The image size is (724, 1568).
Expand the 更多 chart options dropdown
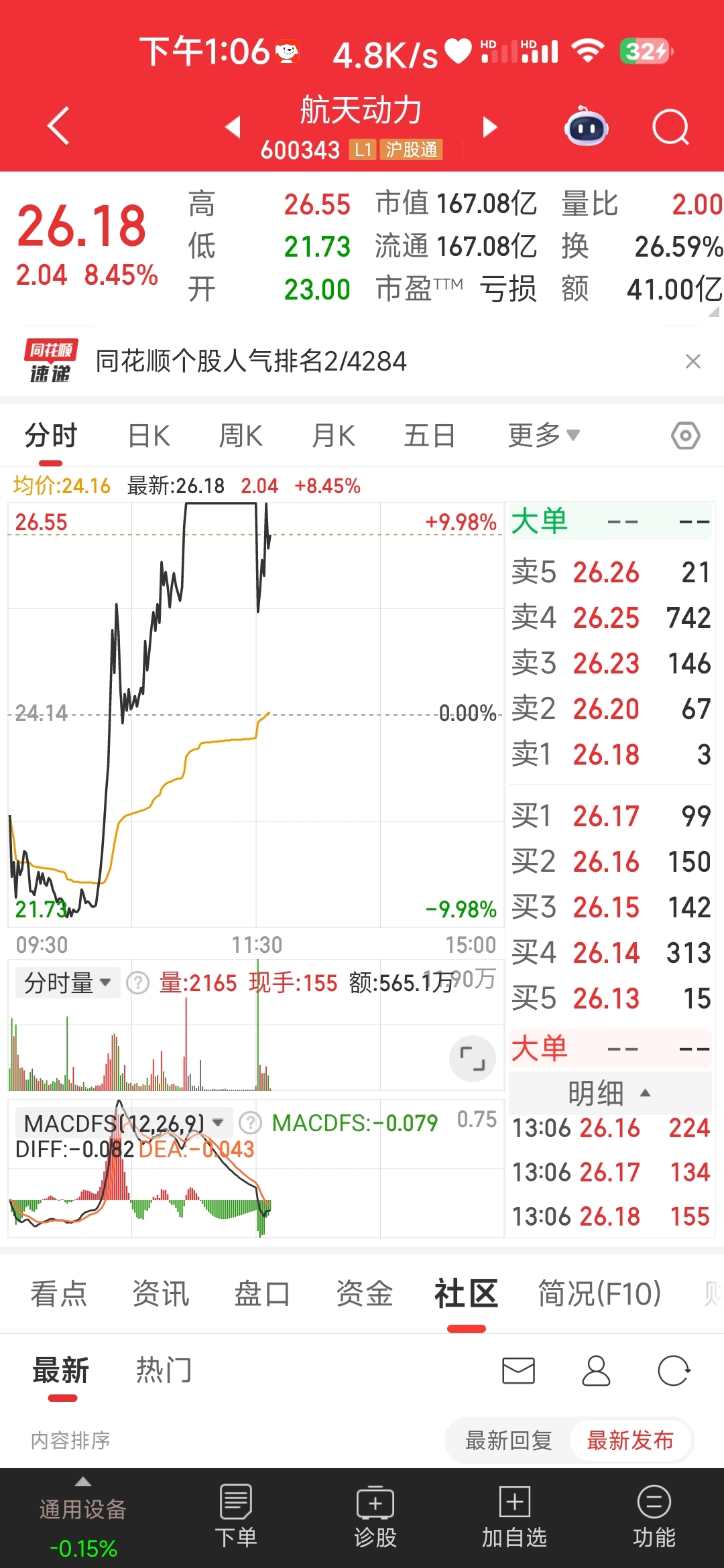(x=543, y=436)
